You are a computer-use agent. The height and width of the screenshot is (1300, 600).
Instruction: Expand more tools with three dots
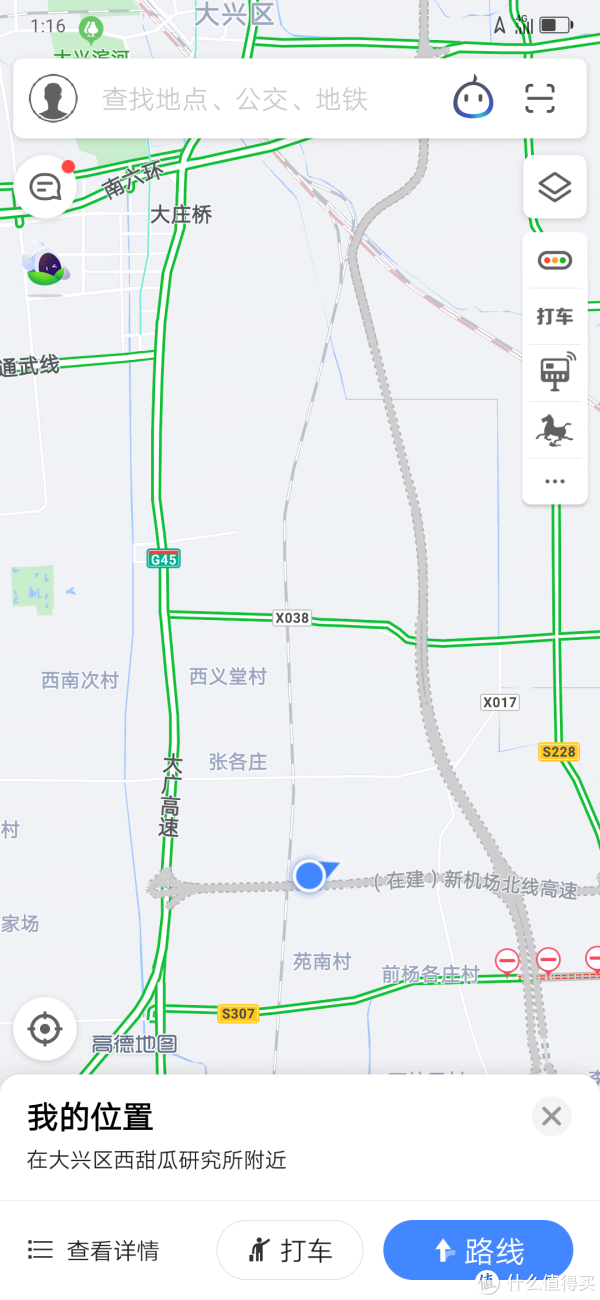(x=554, y=481)
